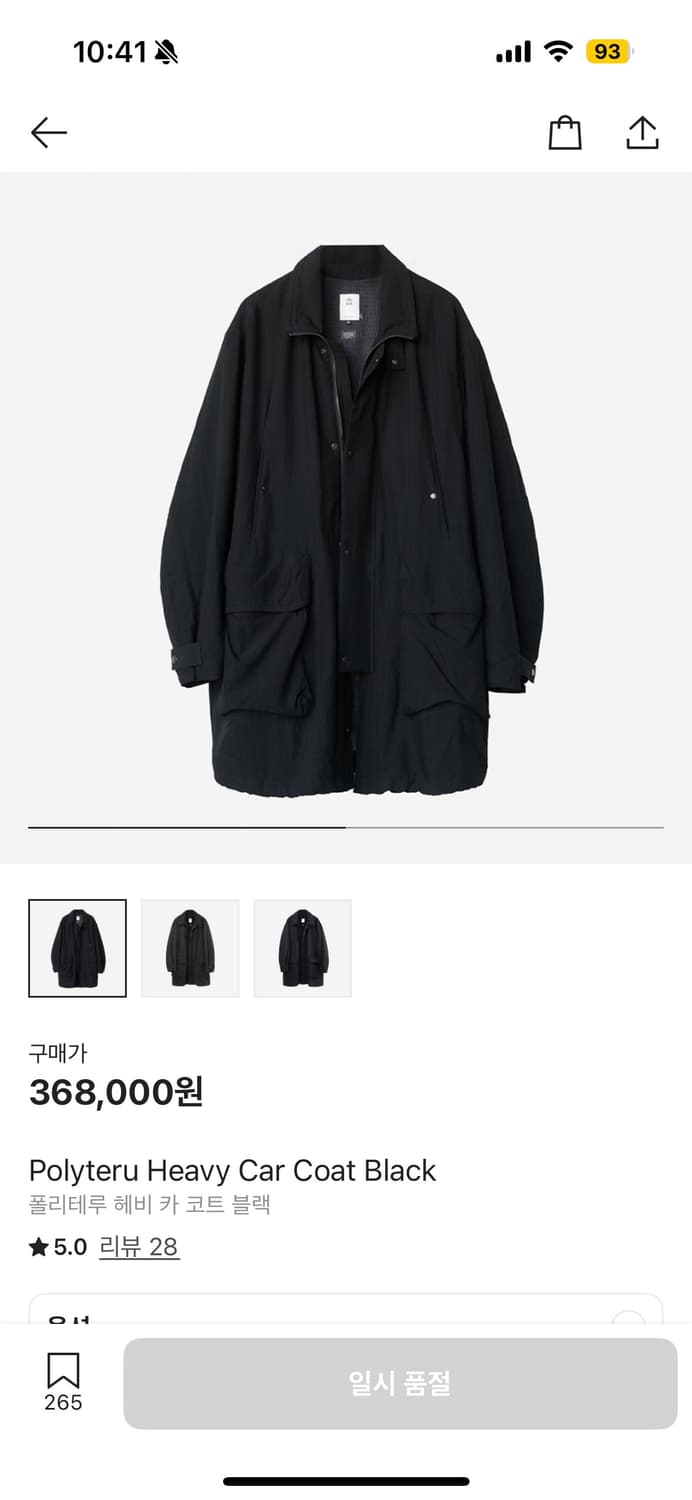This screenshot has height=1500, width=692.
Task: Tap the 일시 품절 button
Action: 400,1383
